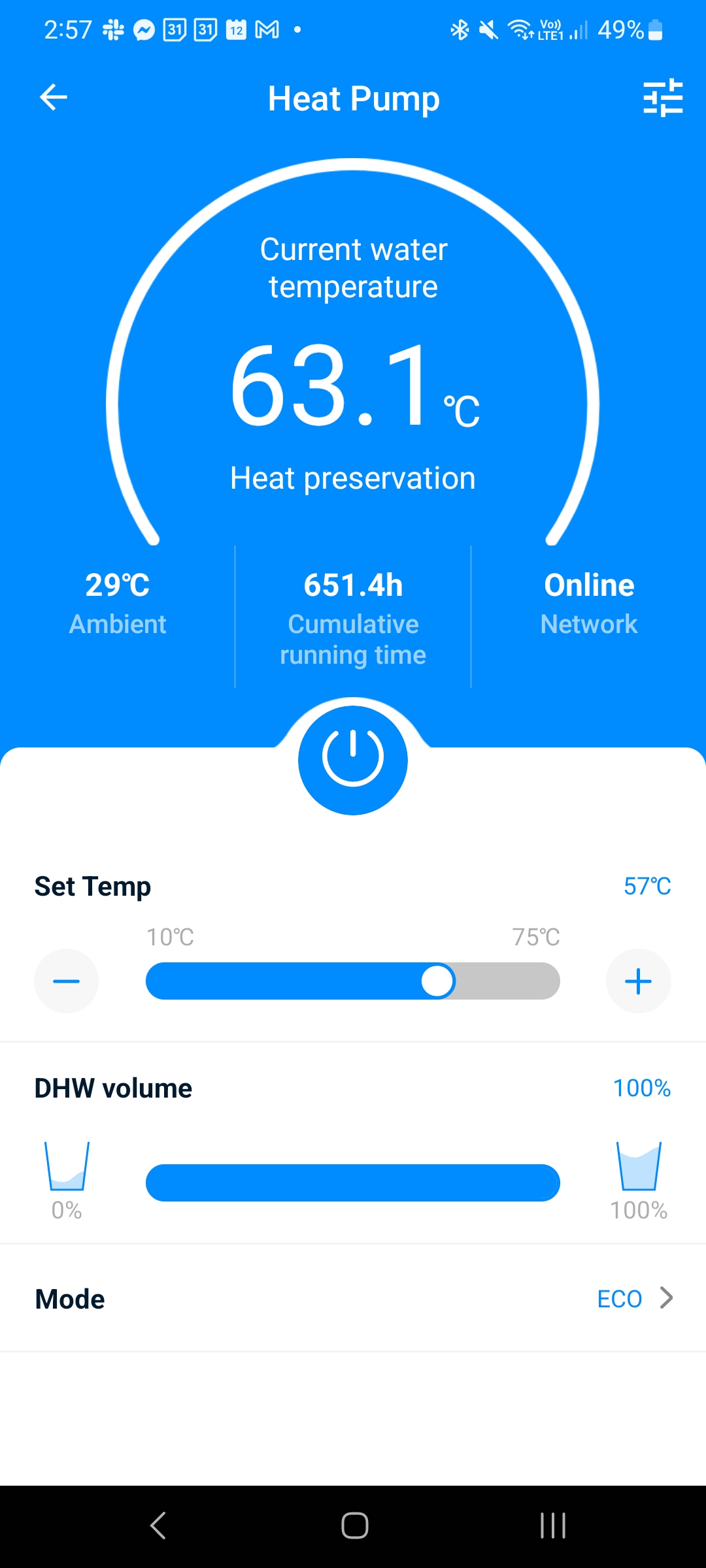Image resolution: width=706 pixels, height=1568 pixels.
Task: Tap the DHW volume slider bar
Action: pyautogui.click(x=353, y=1183)
